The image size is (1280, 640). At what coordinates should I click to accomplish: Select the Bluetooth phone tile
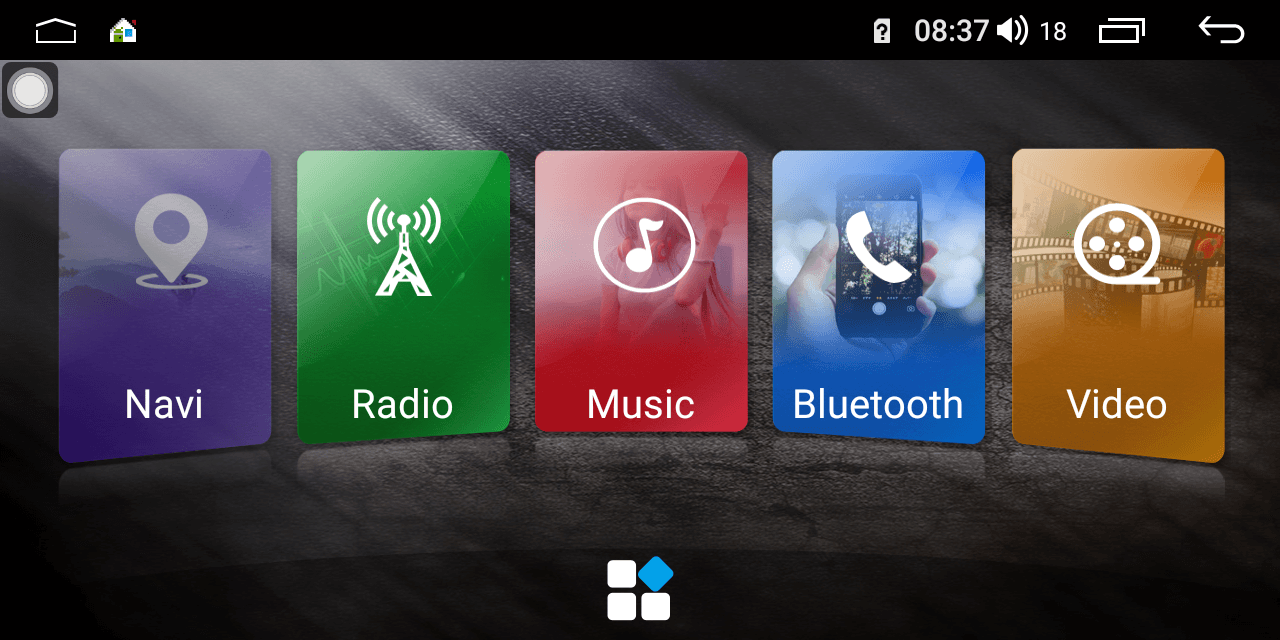[x=878, y=297]
